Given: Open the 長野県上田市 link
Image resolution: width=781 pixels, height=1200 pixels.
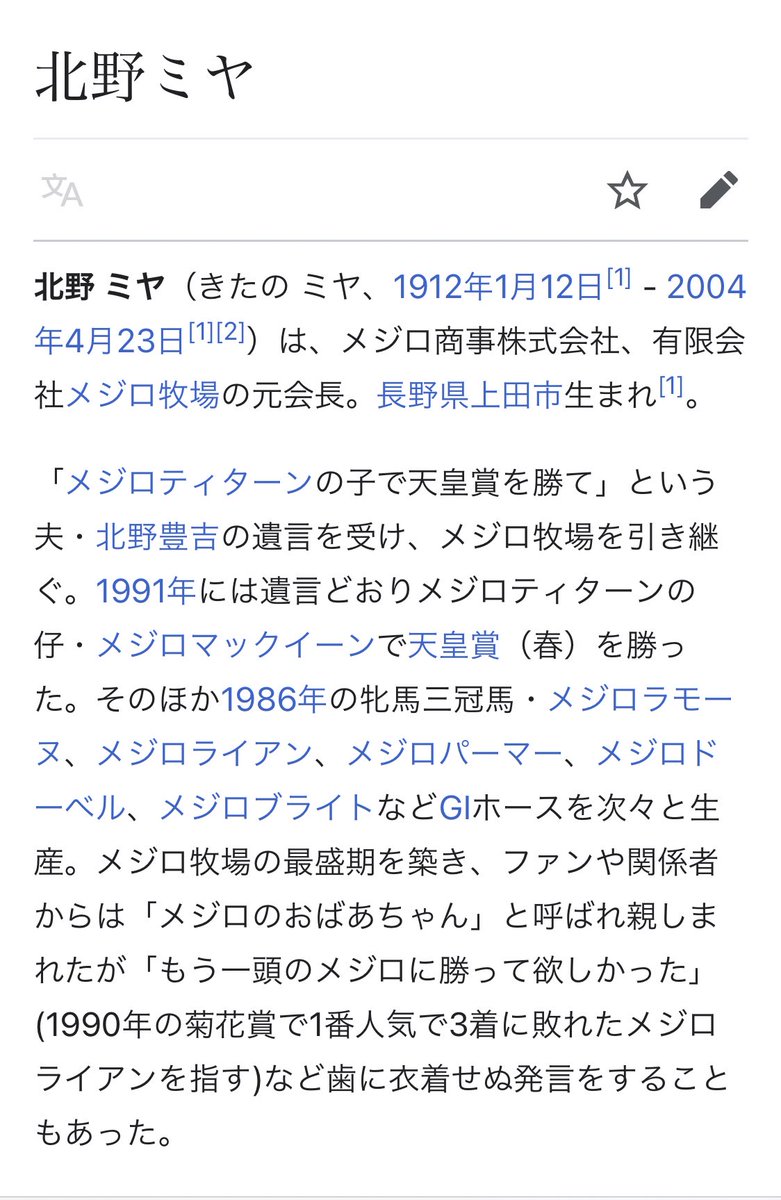Looking at the screenshot, I should click(x=469, y=397).
